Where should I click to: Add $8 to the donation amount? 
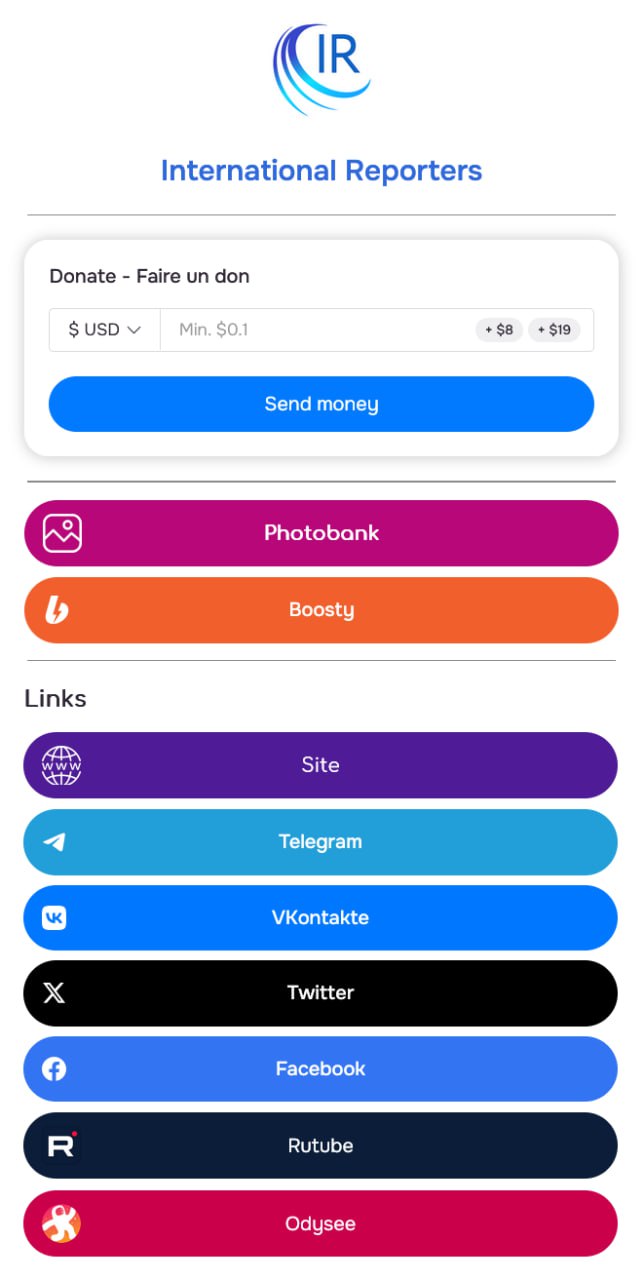pyautogui.click(x=499, y=330)
